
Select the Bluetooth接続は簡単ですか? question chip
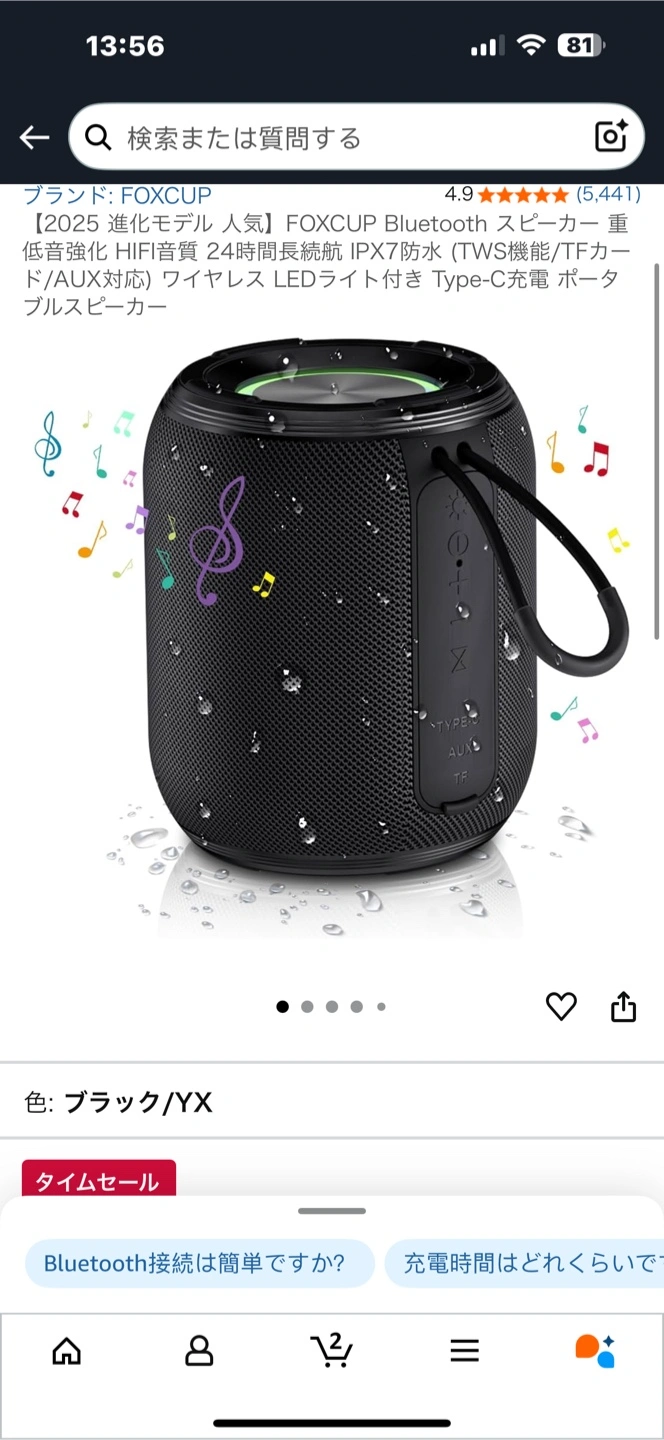coord(194,1263)
